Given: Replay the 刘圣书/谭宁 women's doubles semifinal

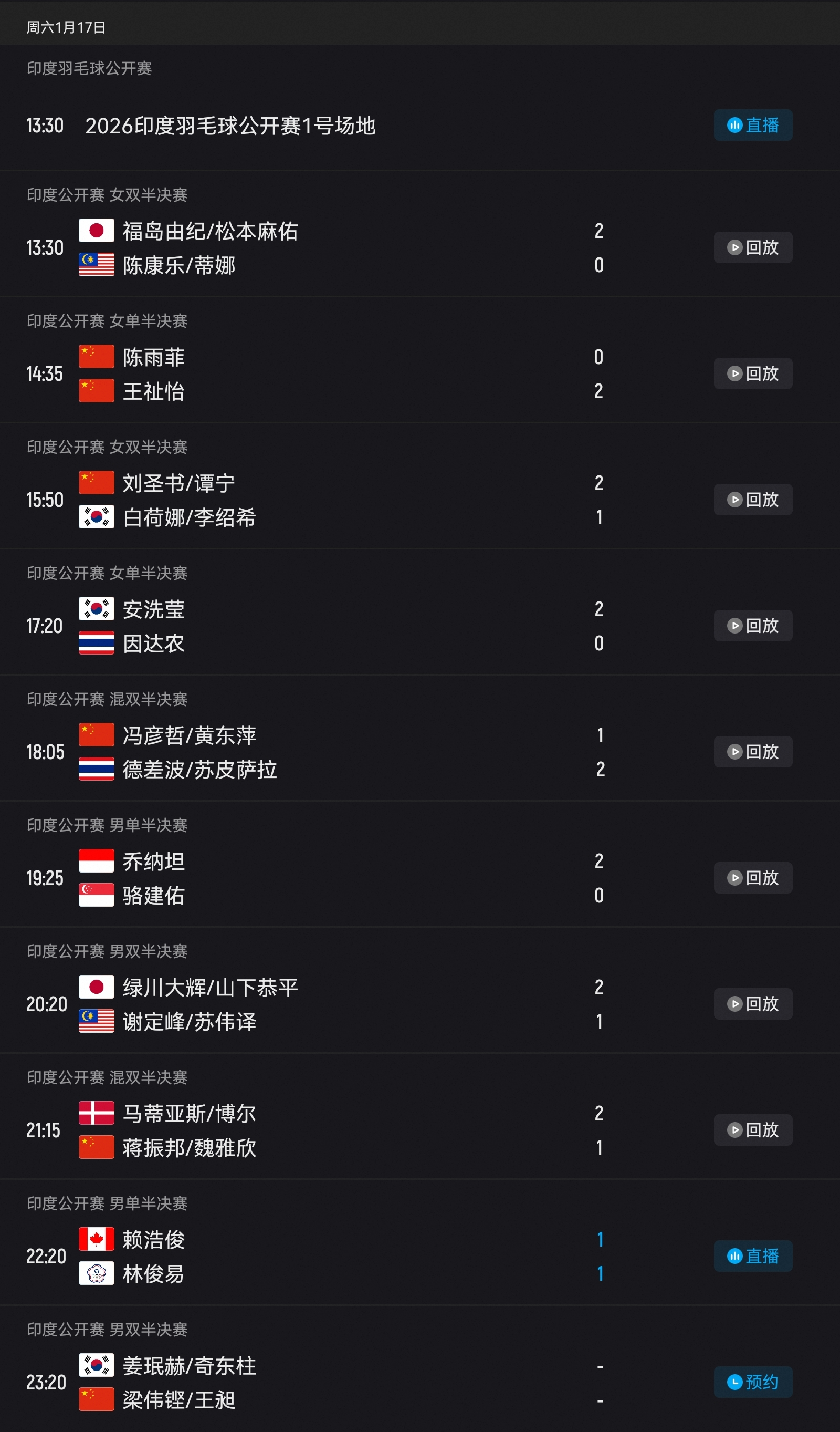Looking at the screenshot, I should coord(752,500).
